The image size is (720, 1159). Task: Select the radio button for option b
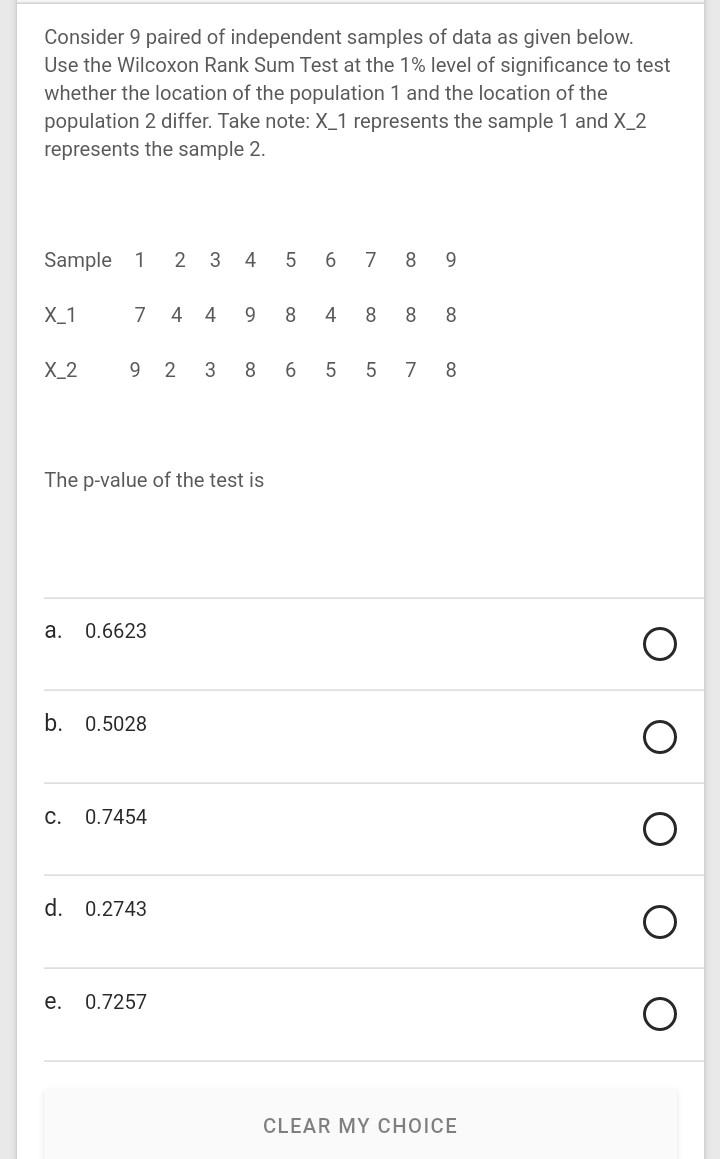point(660,737)
